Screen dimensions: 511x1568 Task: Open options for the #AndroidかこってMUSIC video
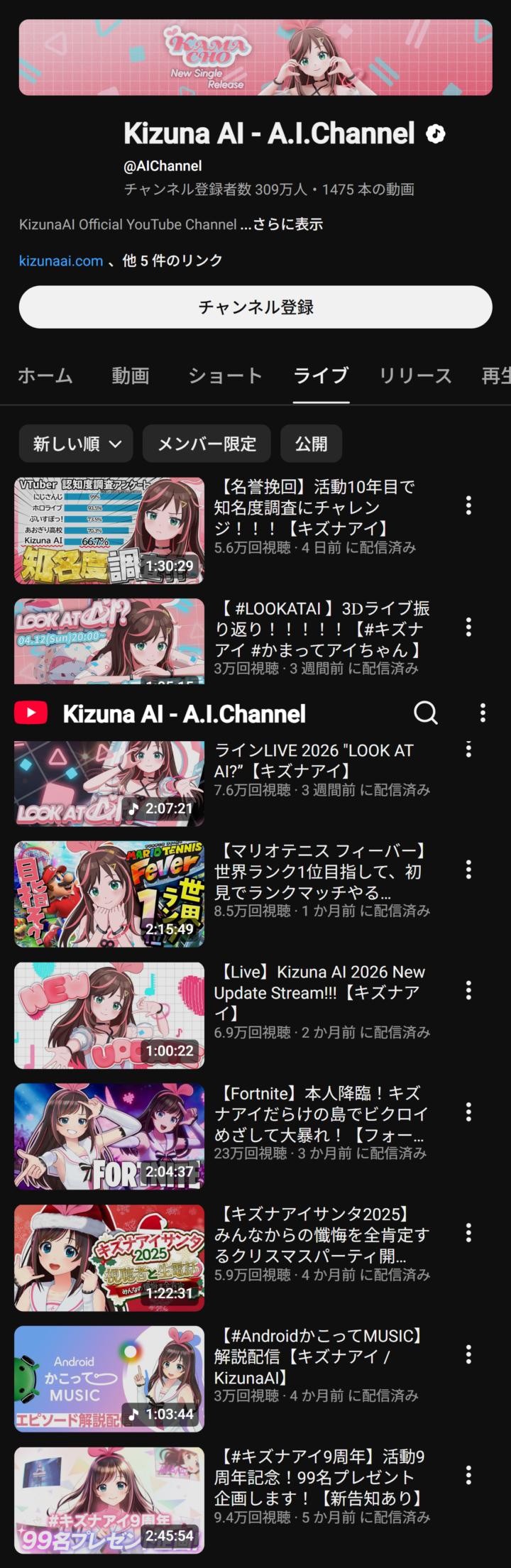pyautogui.click(x=468, y=1354)
